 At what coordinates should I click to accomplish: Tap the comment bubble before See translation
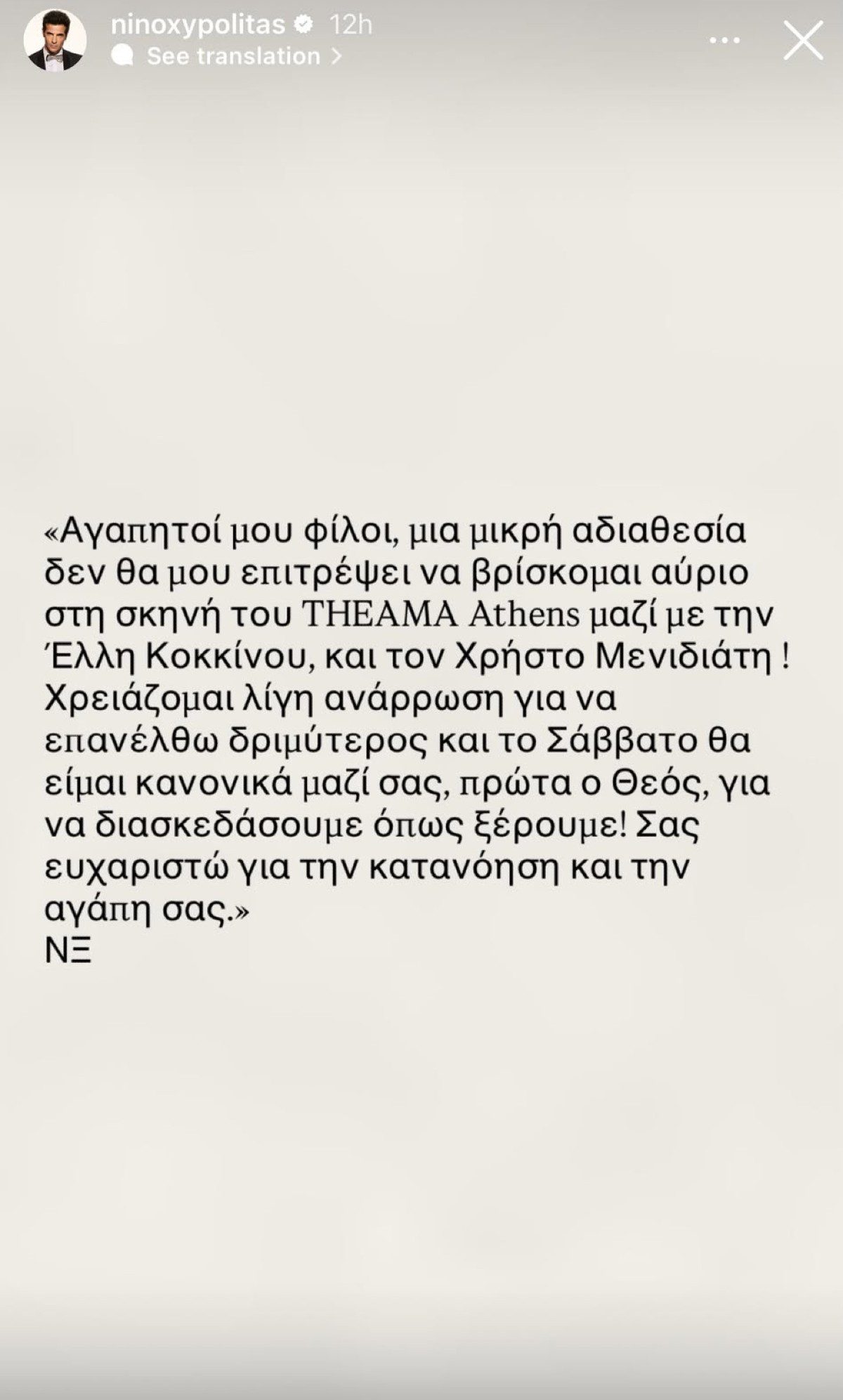(123, 55)
